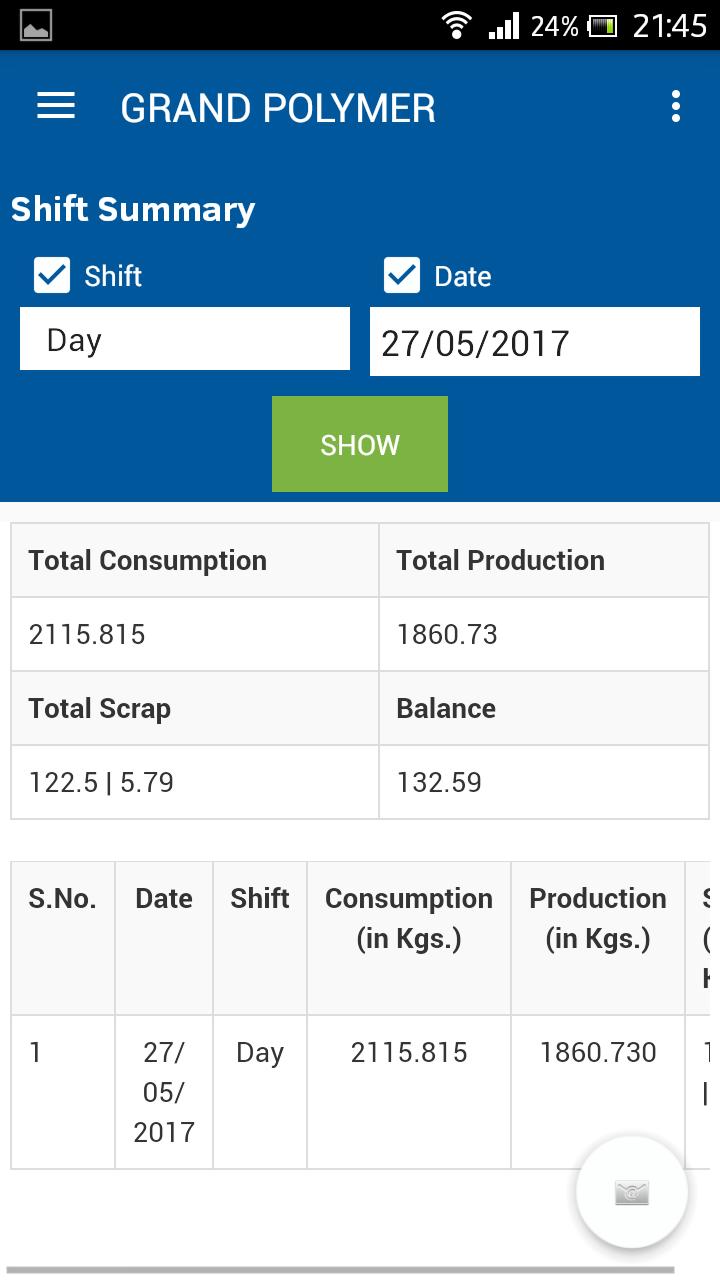The height and width of the screenshot is (1280, 720).
Task: Uncheck the Date checkbox
Action: coord(402,275)
